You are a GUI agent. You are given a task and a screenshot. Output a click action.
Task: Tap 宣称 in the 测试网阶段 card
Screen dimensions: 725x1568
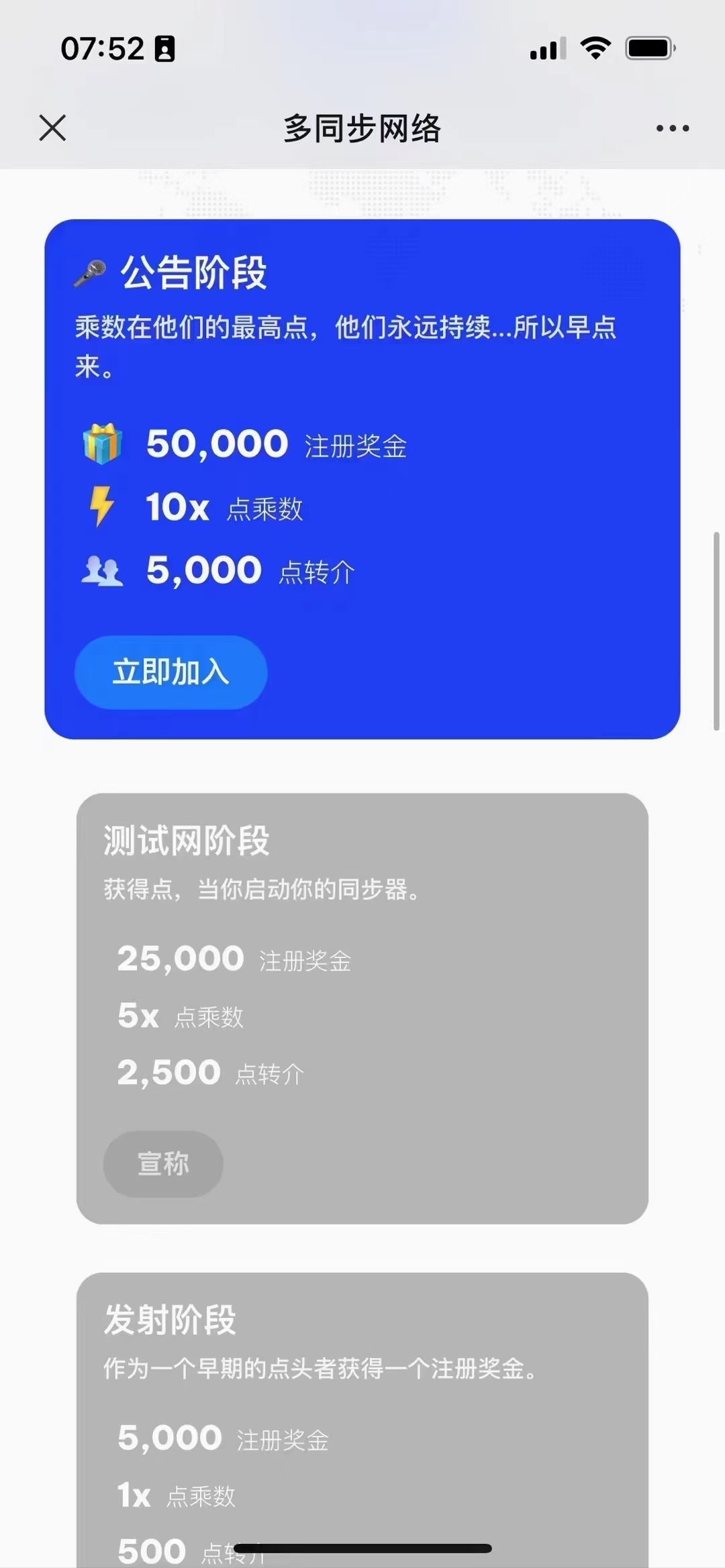[x=163, y=1163]
